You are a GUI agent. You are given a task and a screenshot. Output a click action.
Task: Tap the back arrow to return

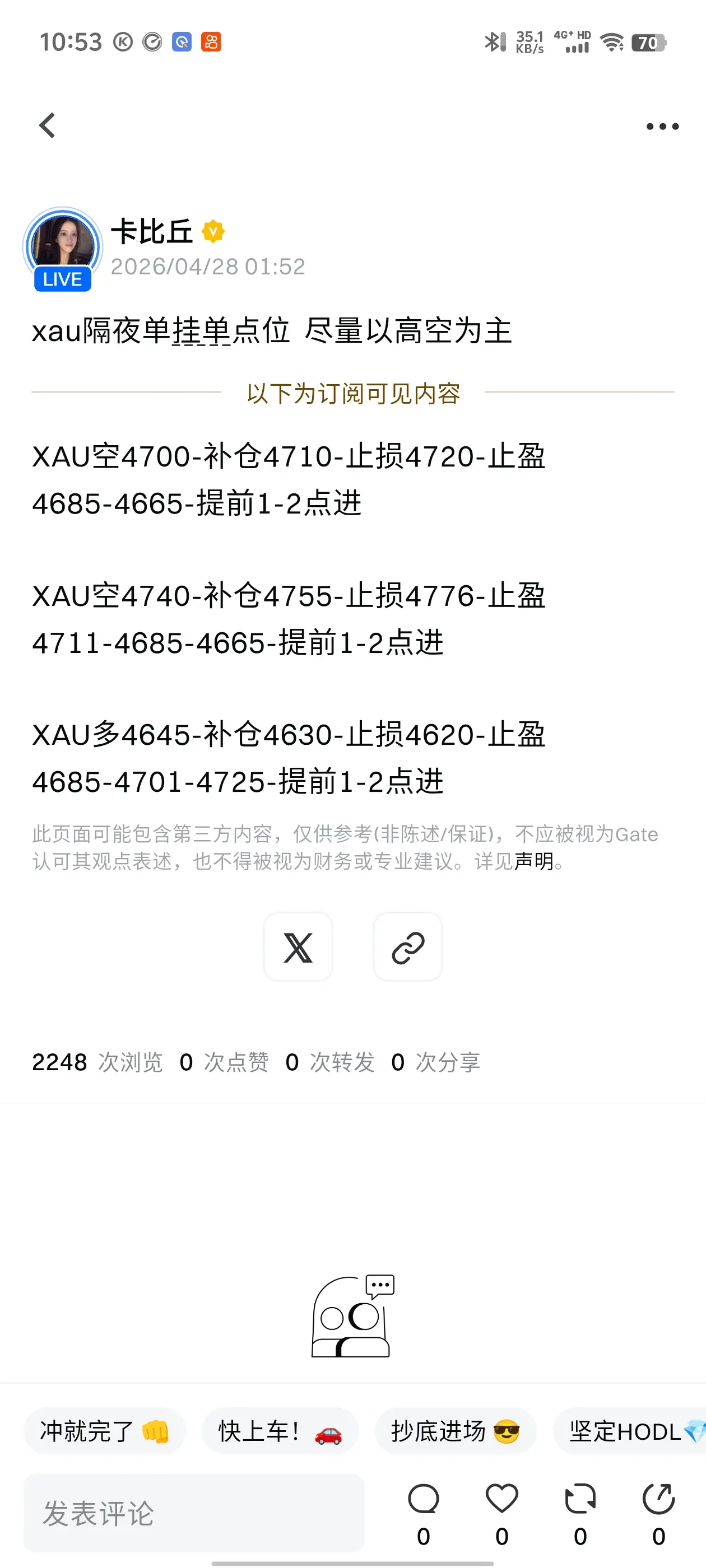48,125
